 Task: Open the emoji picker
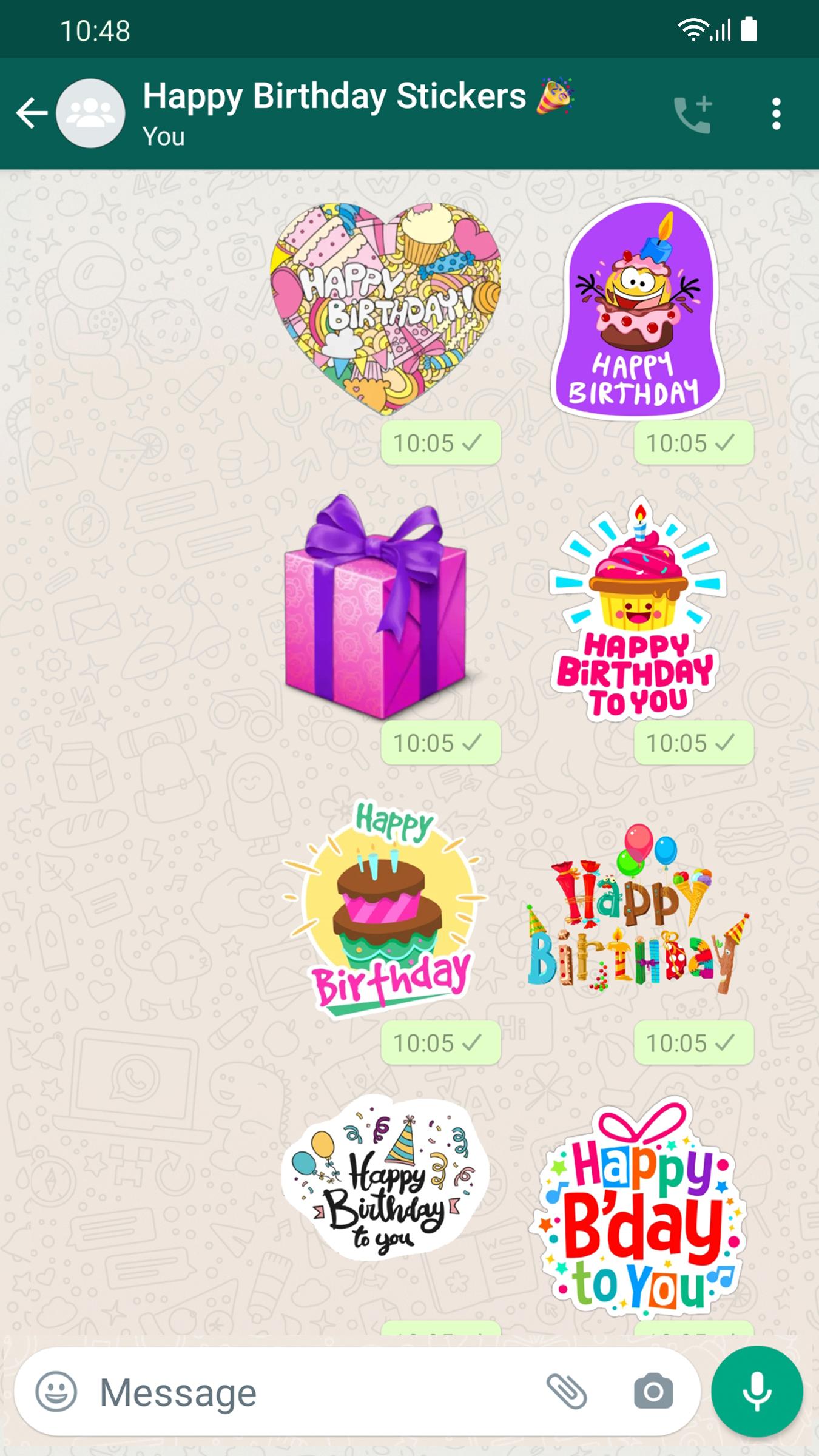tap(56, 1392)
